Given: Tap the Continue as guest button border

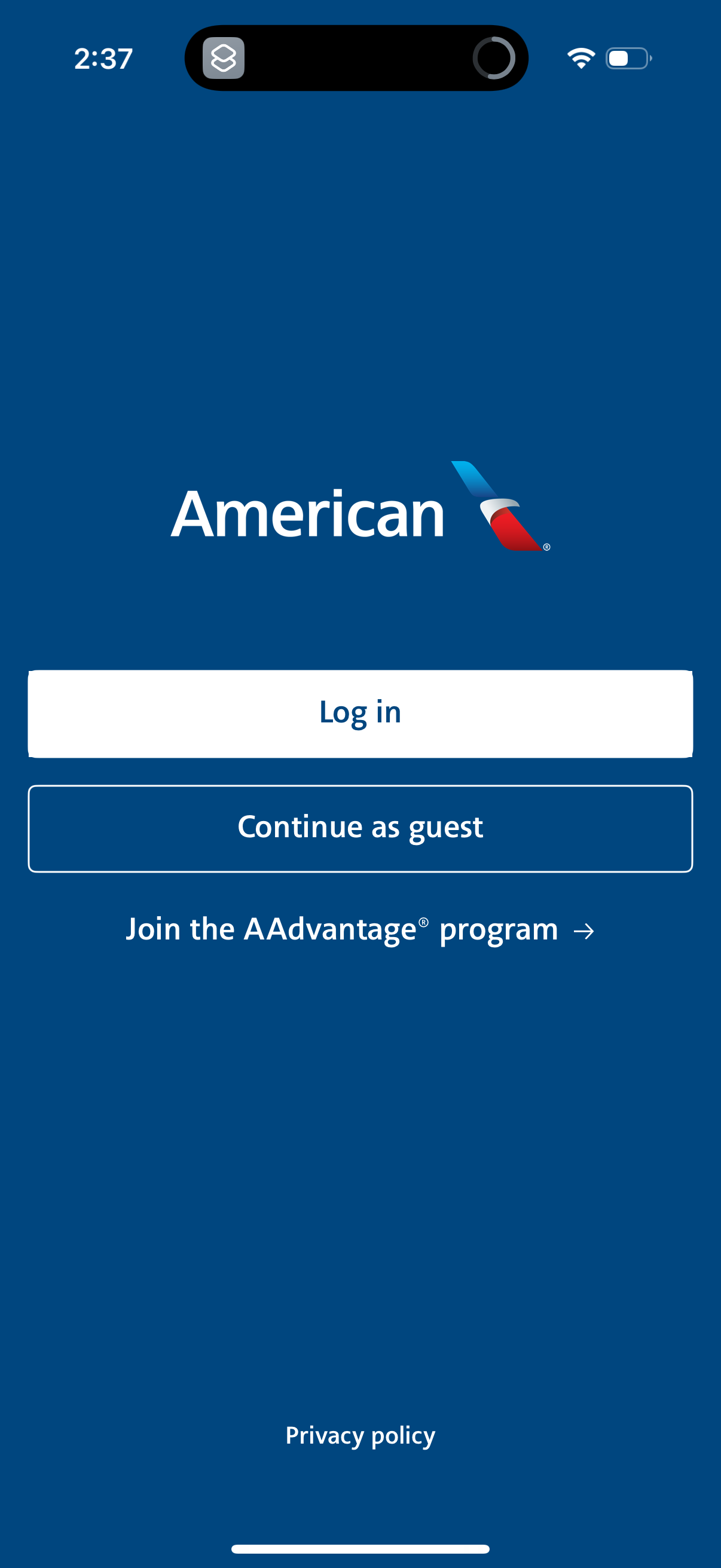Looking at the screenshot, I should tap(360, 786).
